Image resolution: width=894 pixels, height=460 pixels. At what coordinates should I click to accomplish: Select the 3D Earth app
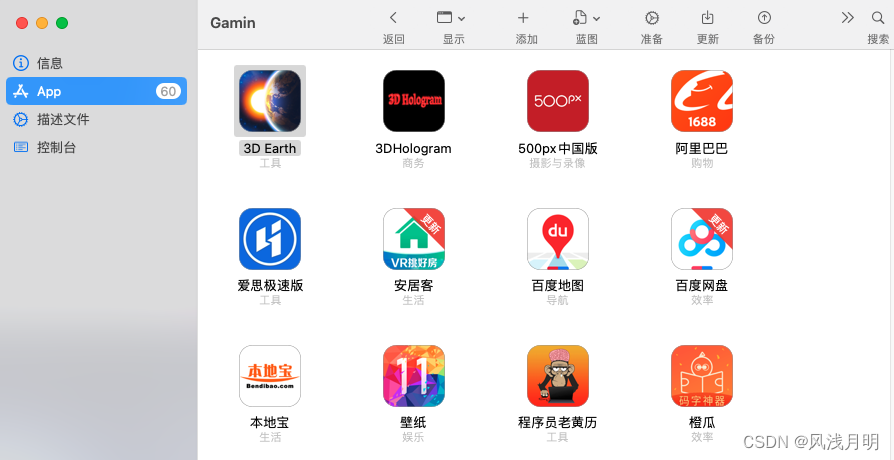pos(270,101)
